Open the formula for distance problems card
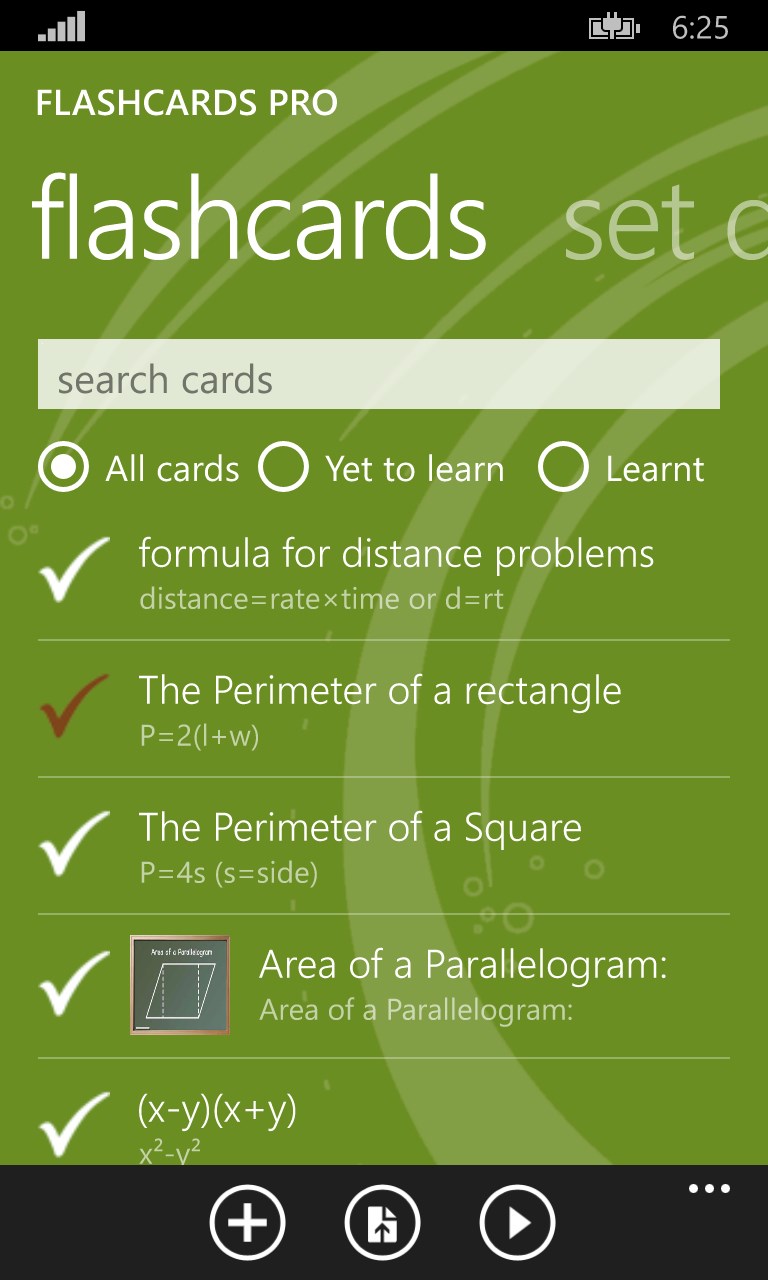 click(396, 571)
